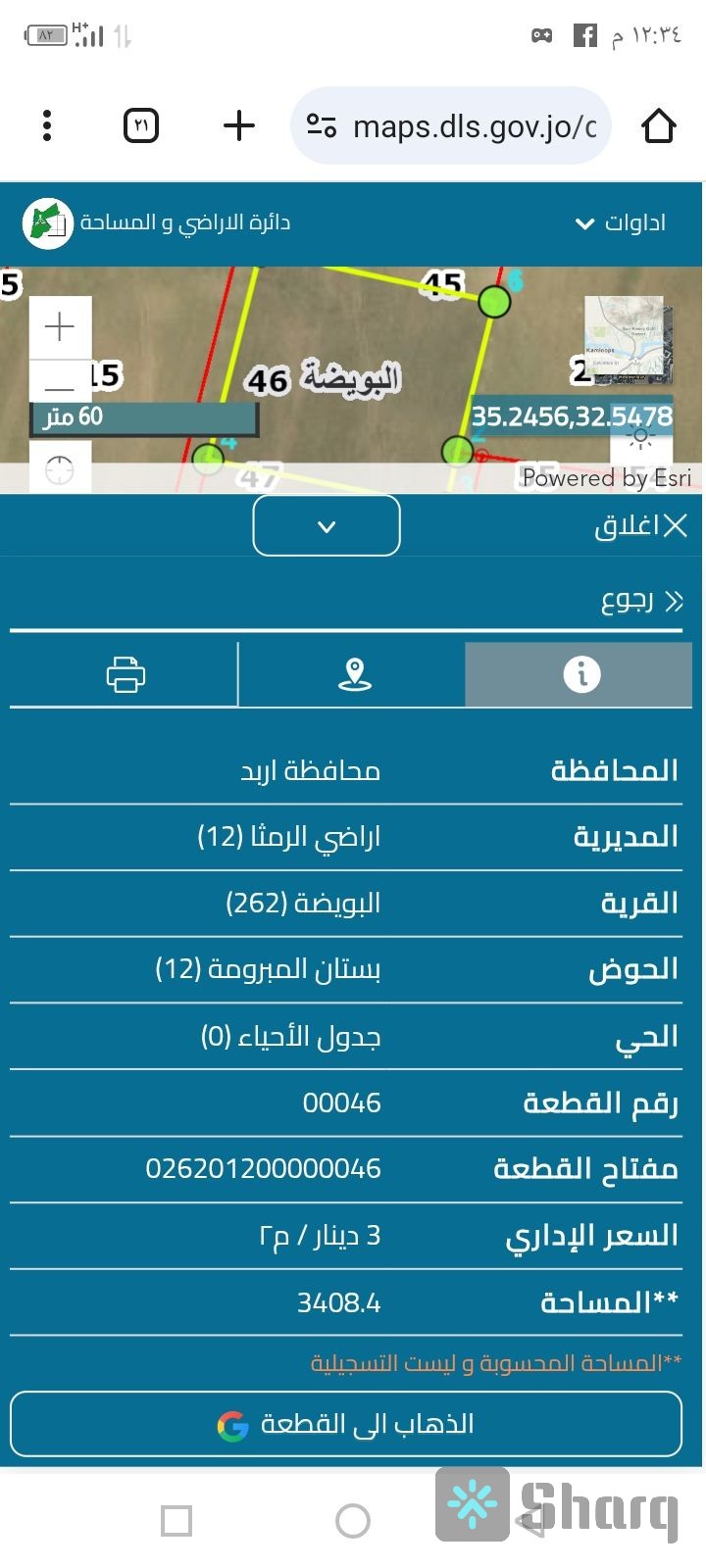This screenshot has width=706, height=1568.
Task: Go to the browser home page
Action: [x=658, y=125]
